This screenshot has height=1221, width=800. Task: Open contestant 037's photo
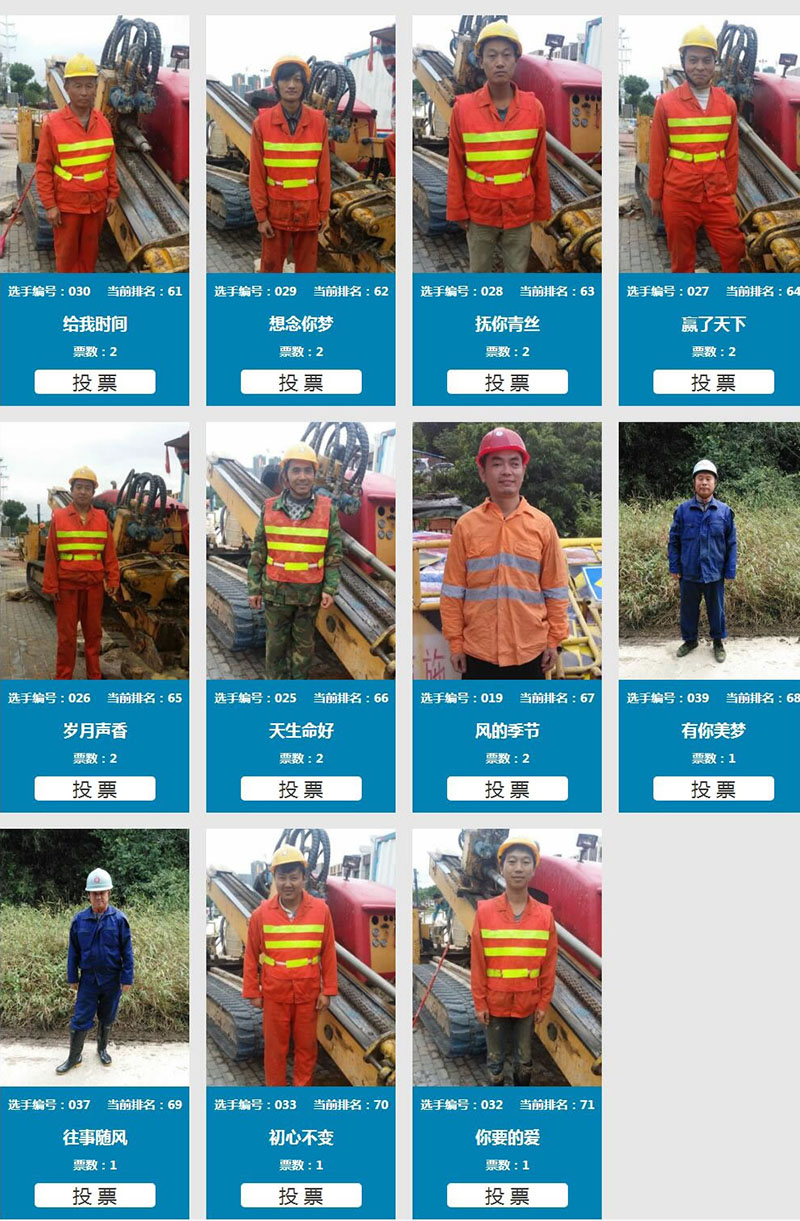[94, 957]
